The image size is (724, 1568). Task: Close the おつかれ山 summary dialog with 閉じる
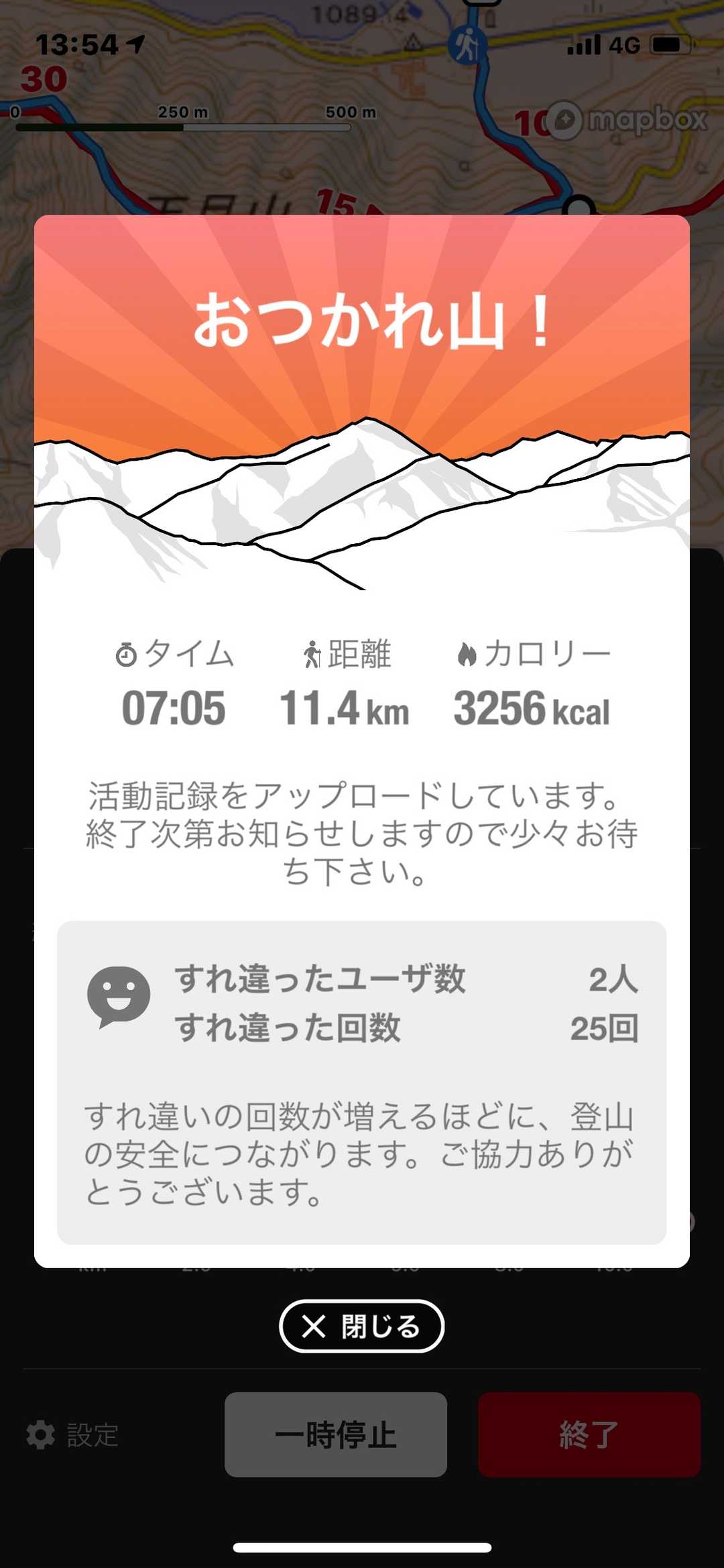point(361,1326)
